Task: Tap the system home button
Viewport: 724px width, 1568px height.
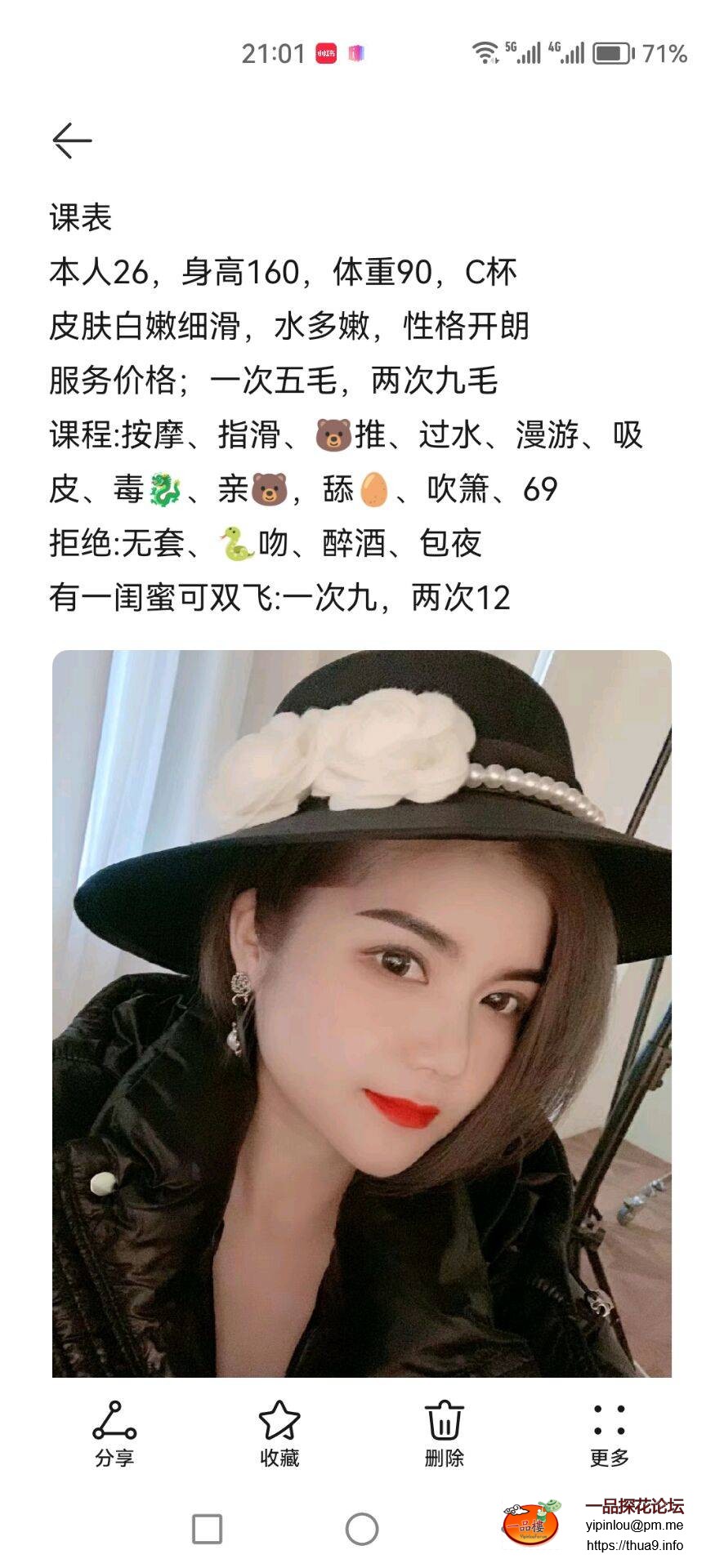Action: point(362,1529)
